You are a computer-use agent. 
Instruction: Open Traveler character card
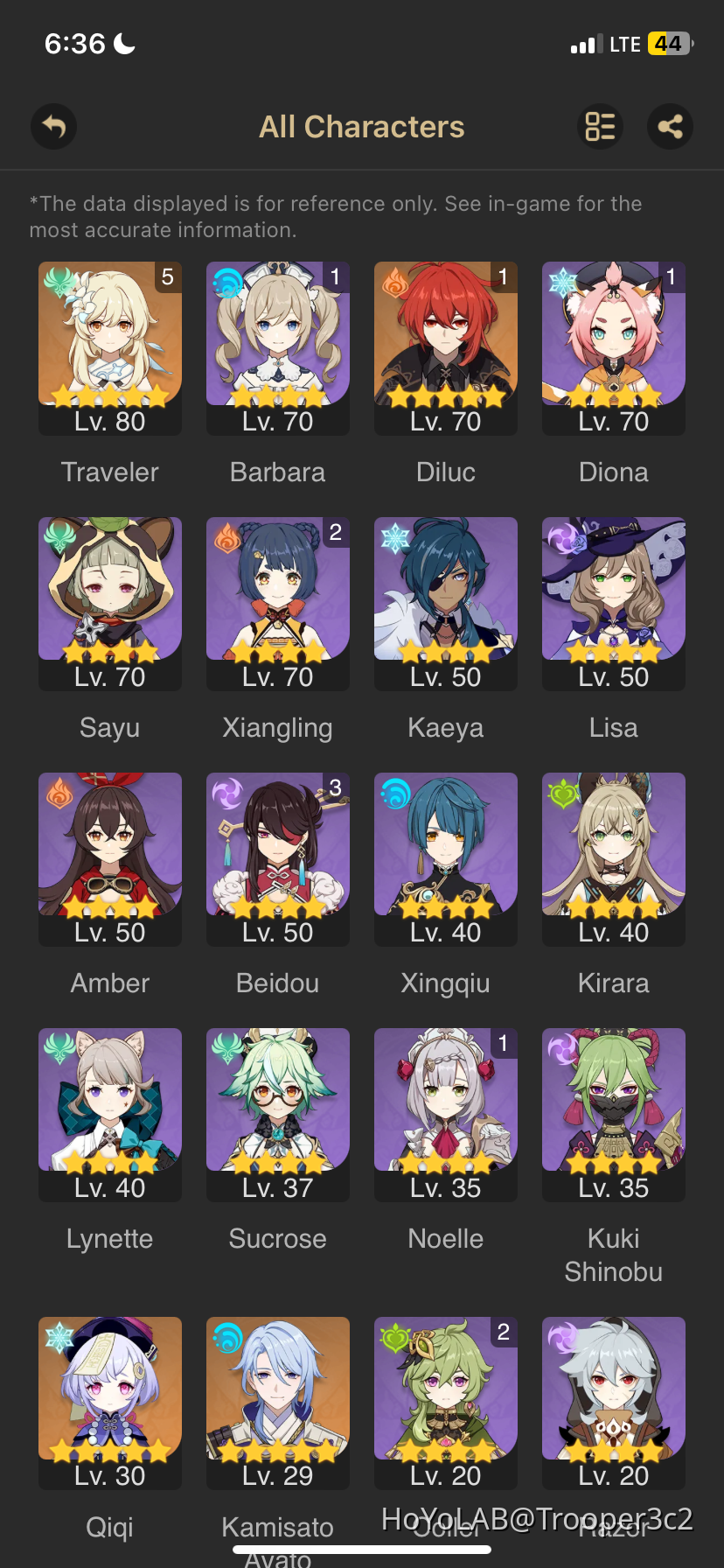(110, 348)
